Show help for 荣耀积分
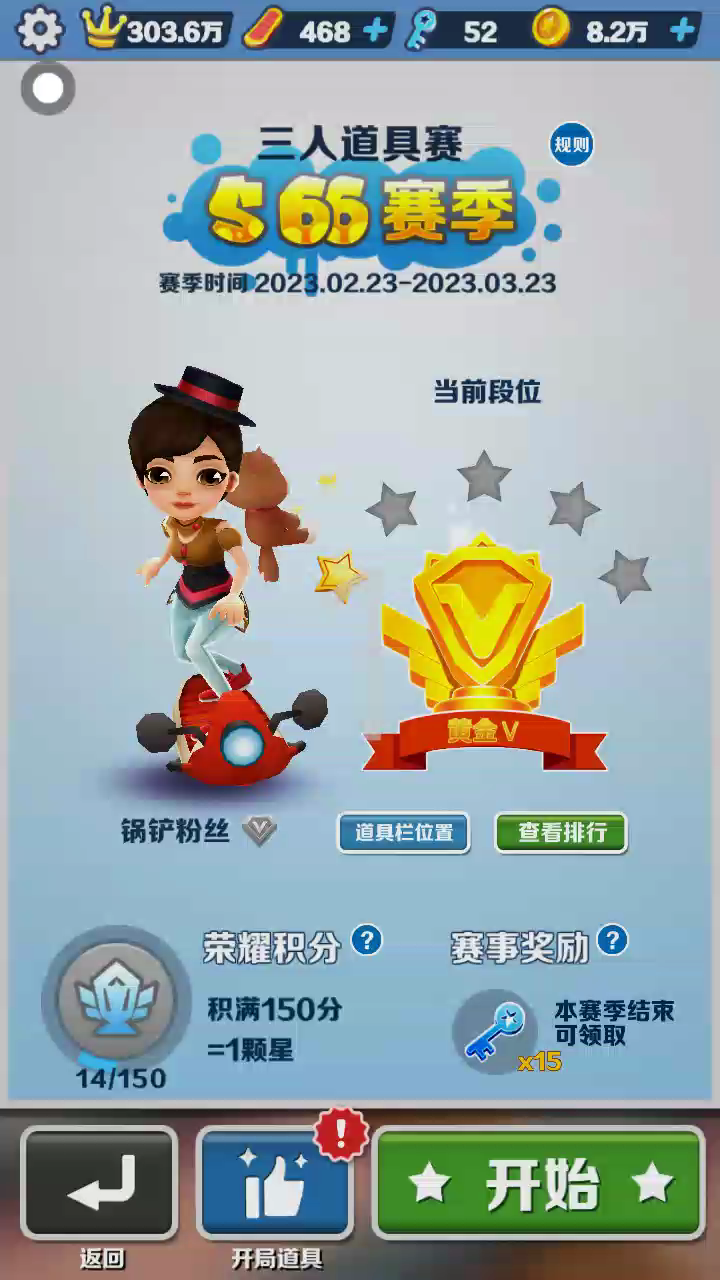Viewport: 720px width, 1280px height. 367,940
